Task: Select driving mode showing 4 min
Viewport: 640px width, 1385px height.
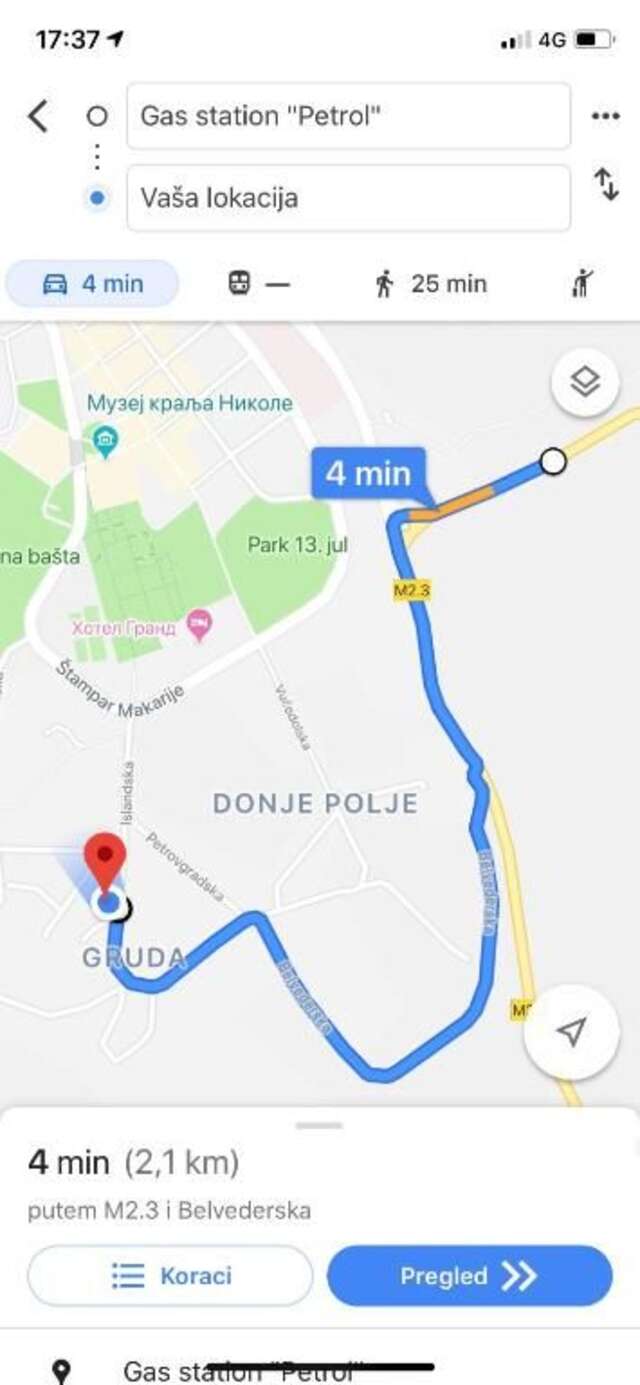Action: 93,284
